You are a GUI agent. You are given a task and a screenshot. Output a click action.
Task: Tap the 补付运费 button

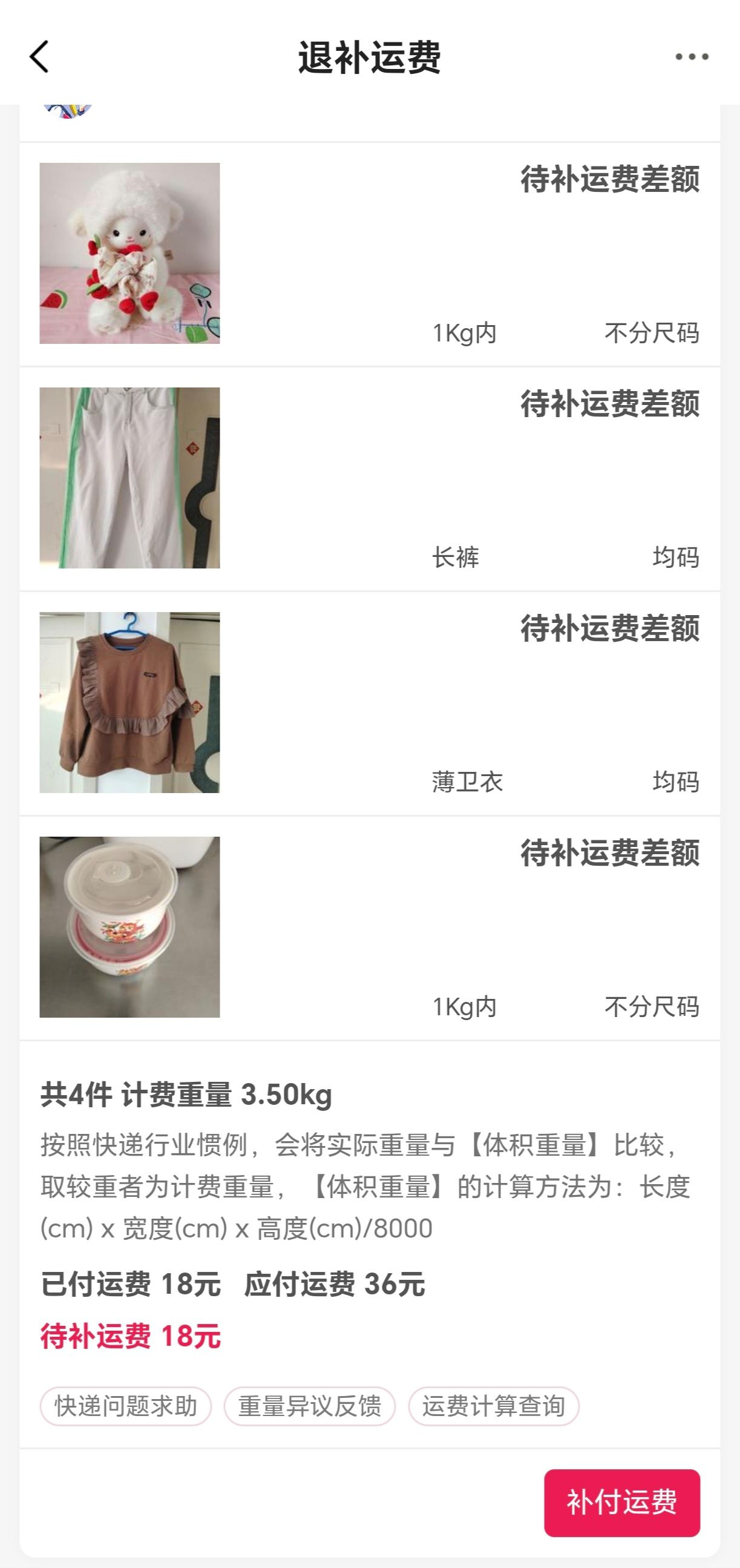621,1502
